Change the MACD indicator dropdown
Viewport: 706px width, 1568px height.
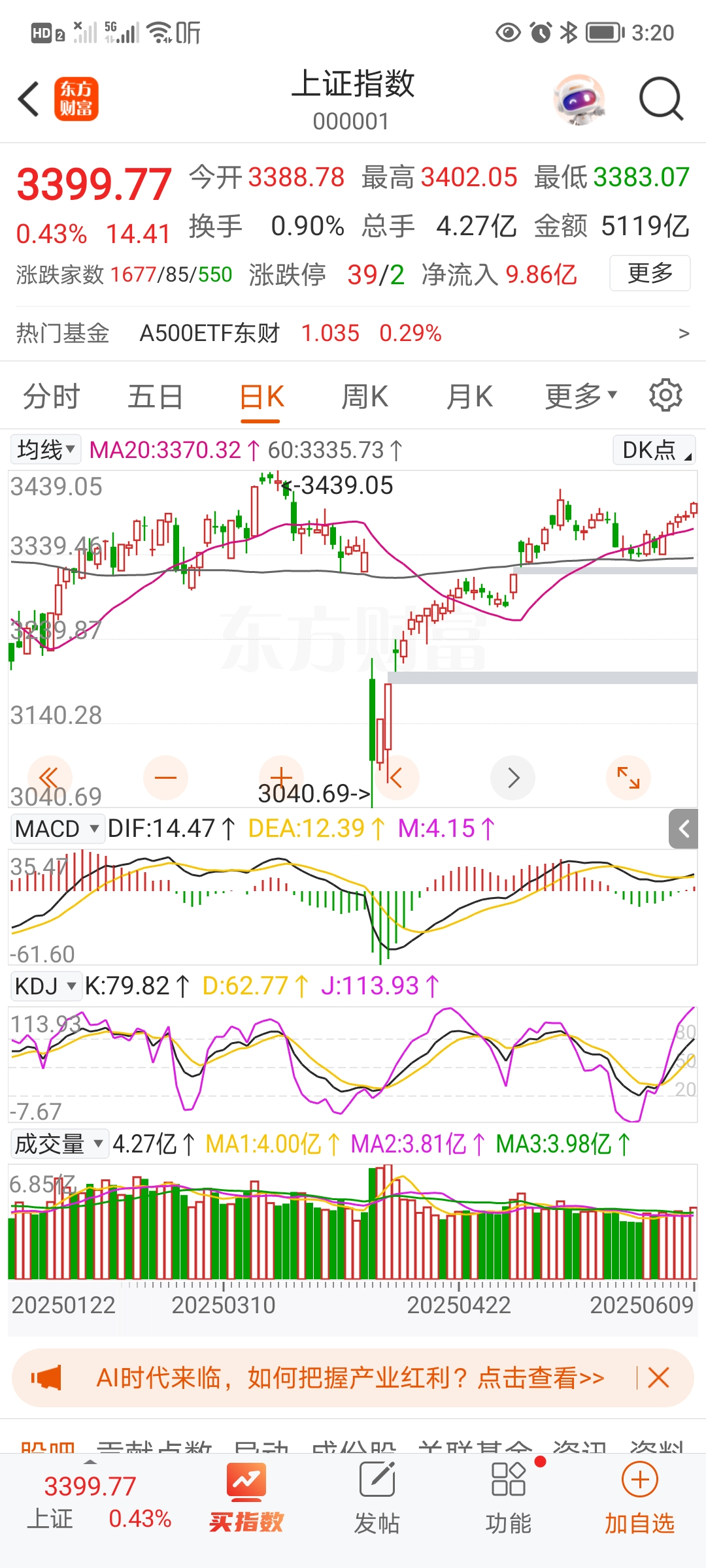(x=57, y=829)
